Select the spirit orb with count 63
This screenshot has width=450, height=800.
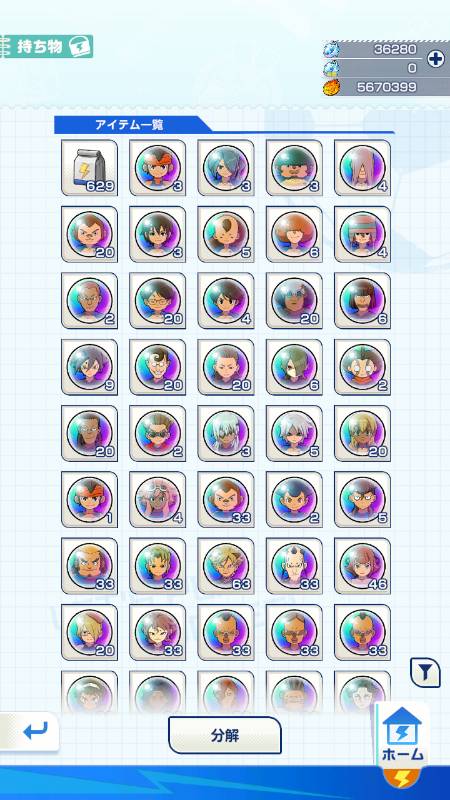tap(226, 566)
